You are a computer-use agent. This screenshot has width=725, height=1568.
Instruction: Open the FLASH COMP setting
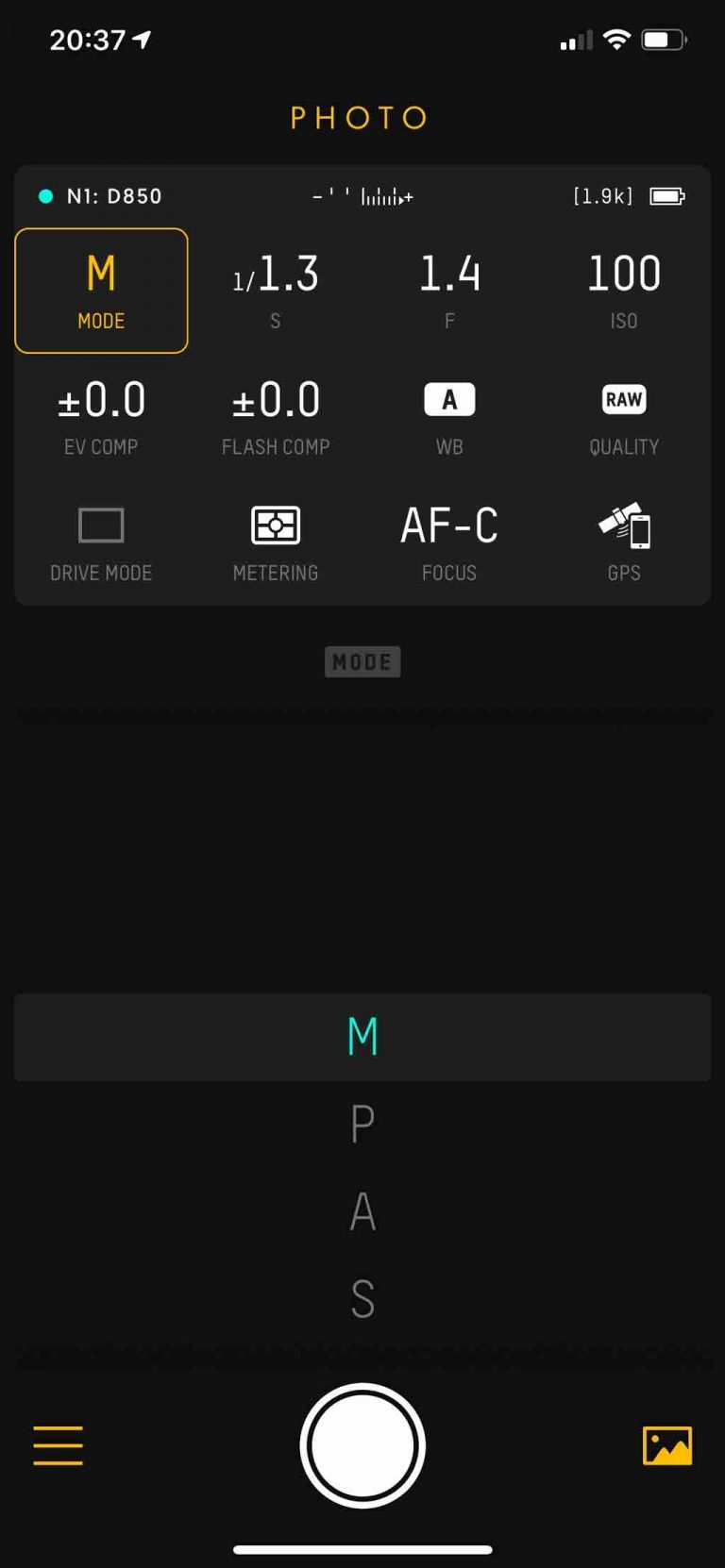point(276,417)
